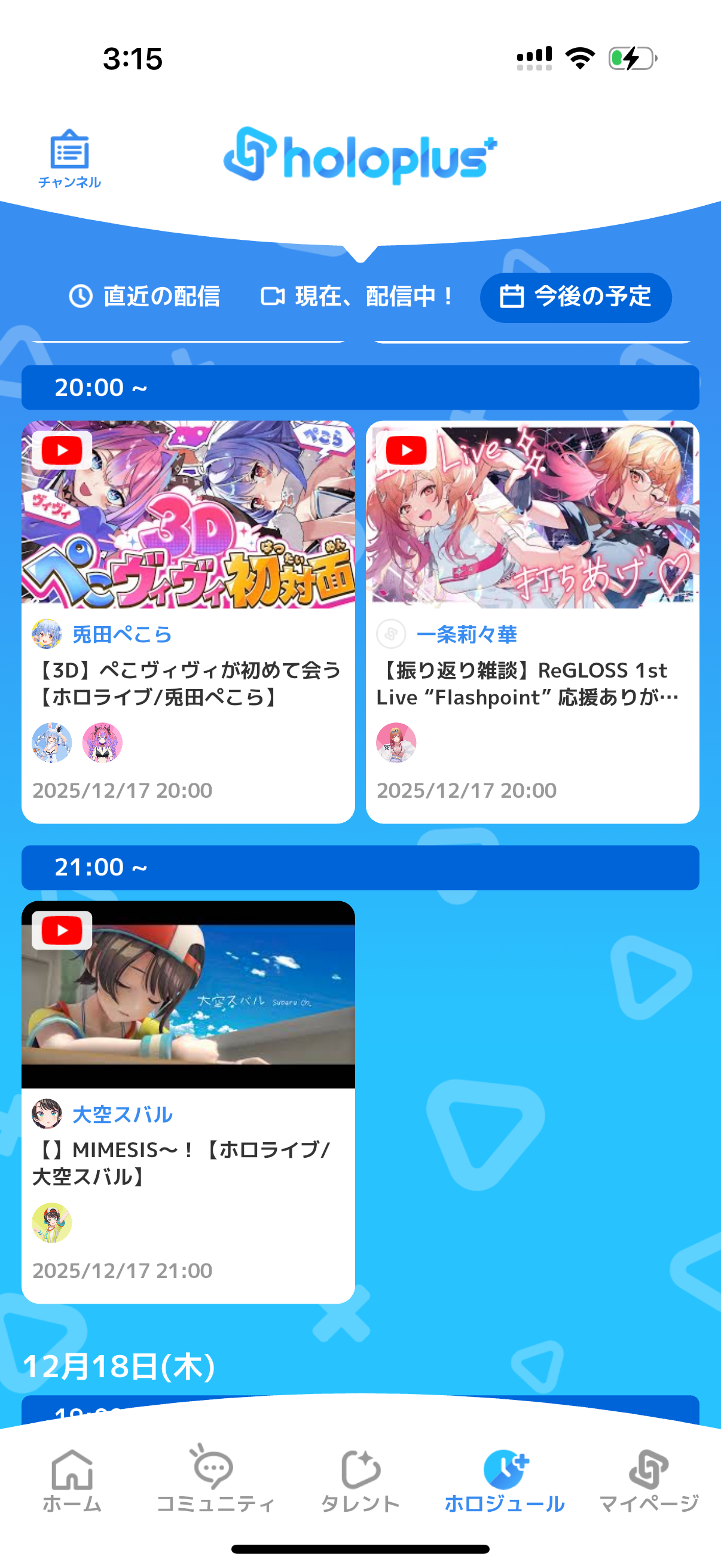
Task: View 兎田ぺこら channel name link
Action: 122,634
